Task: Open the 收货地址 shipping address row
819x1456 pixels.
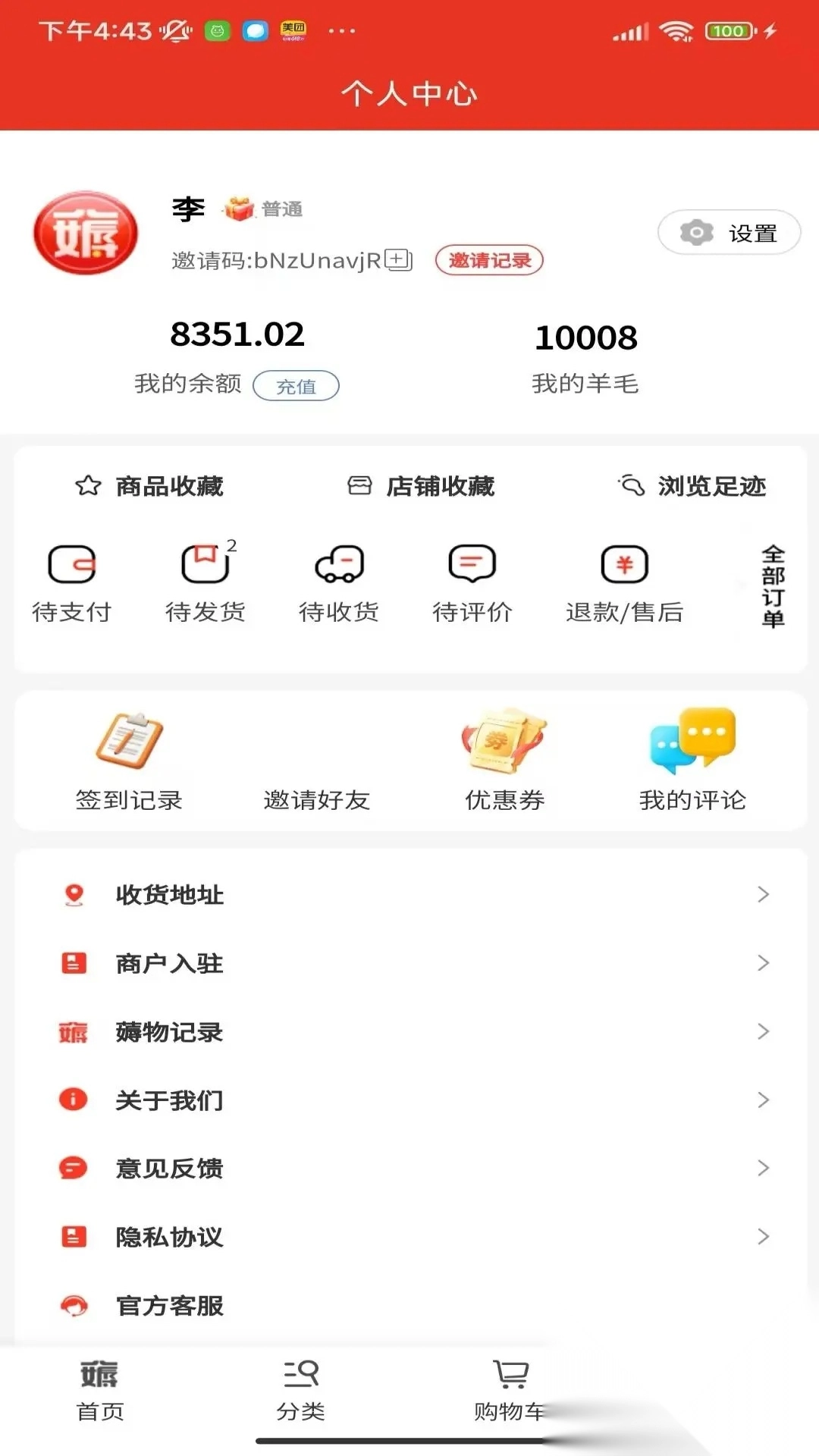Action: (409, 895)
